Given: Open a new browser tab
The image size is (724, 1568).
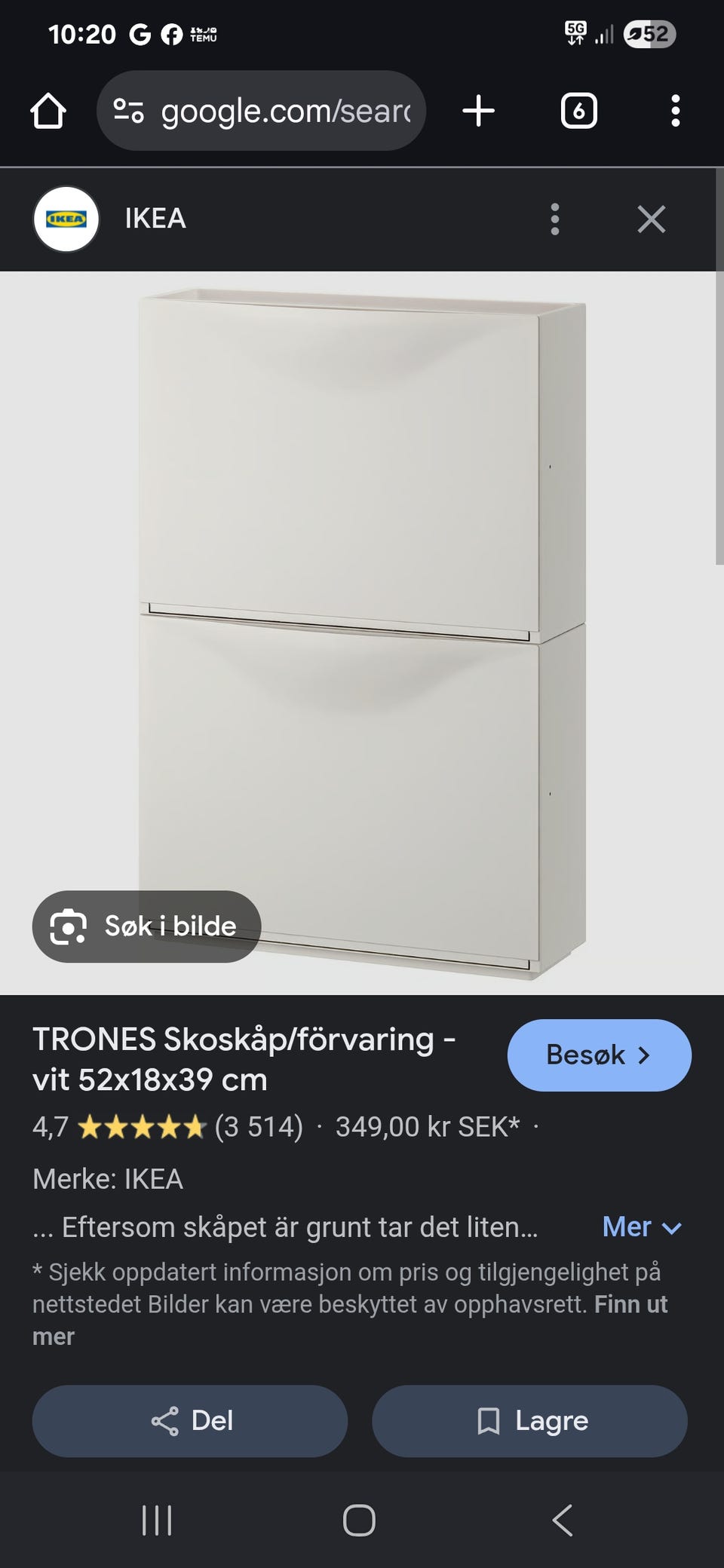Looking at the screenshot, I should 478,112.
